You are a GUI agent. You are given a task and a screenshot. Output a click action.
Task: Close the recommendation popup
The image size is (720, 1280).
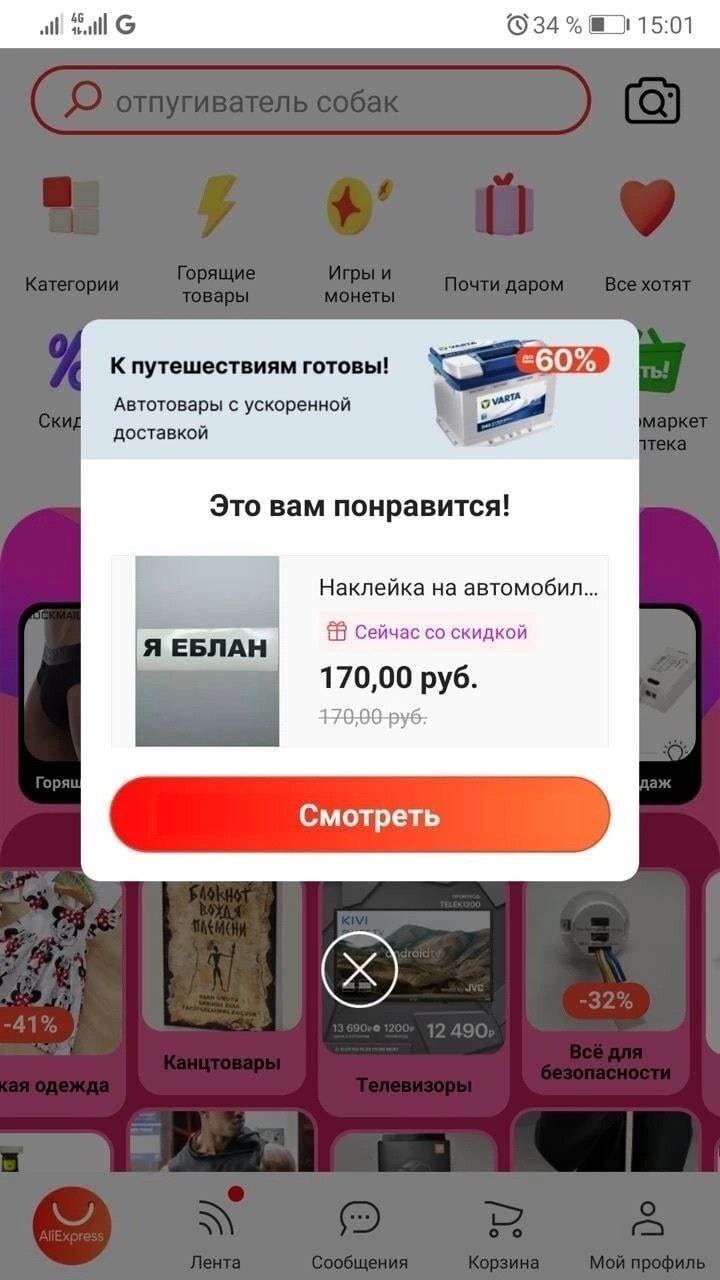coord(359,968)
